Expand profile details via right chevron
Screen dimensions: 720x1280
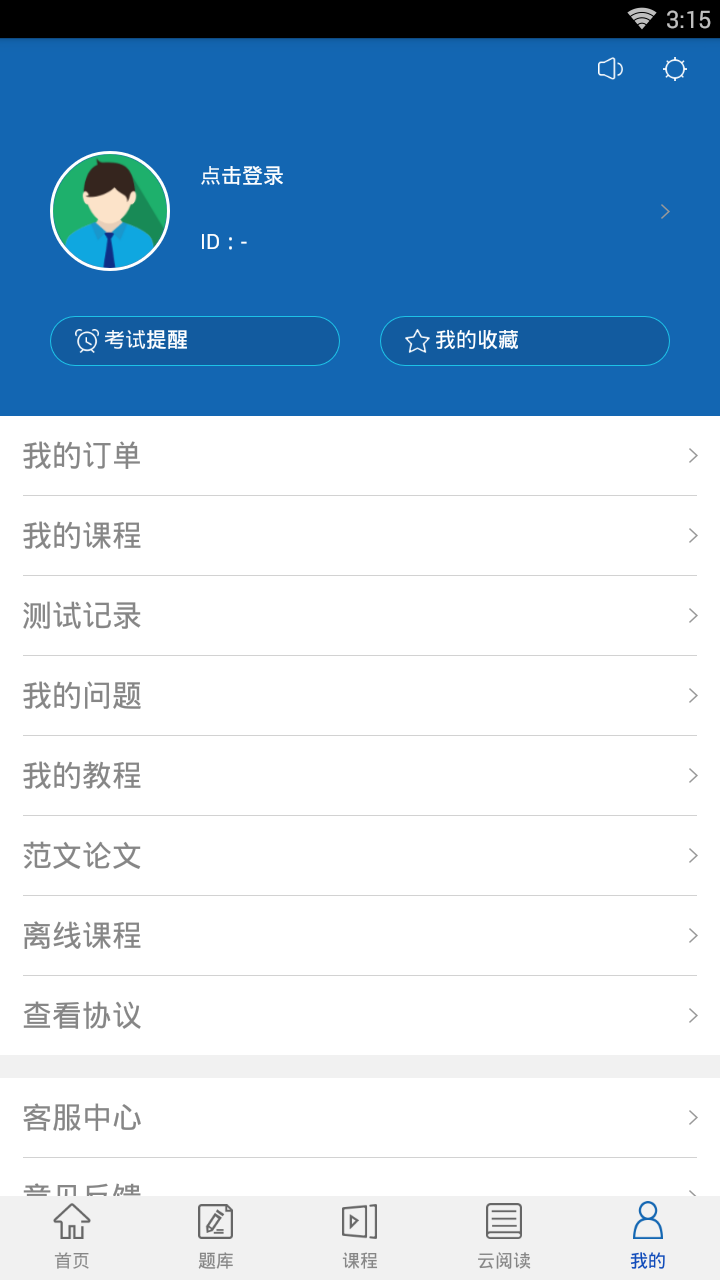tap(664, 211)
